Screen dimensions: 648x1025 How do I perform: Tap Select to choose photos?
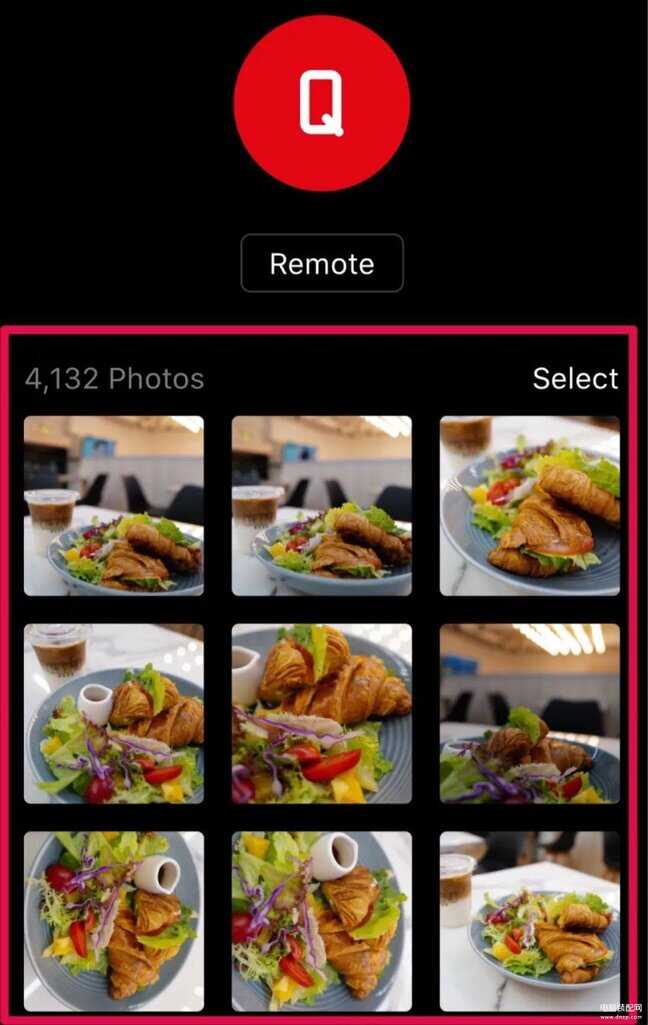[575, 378]
